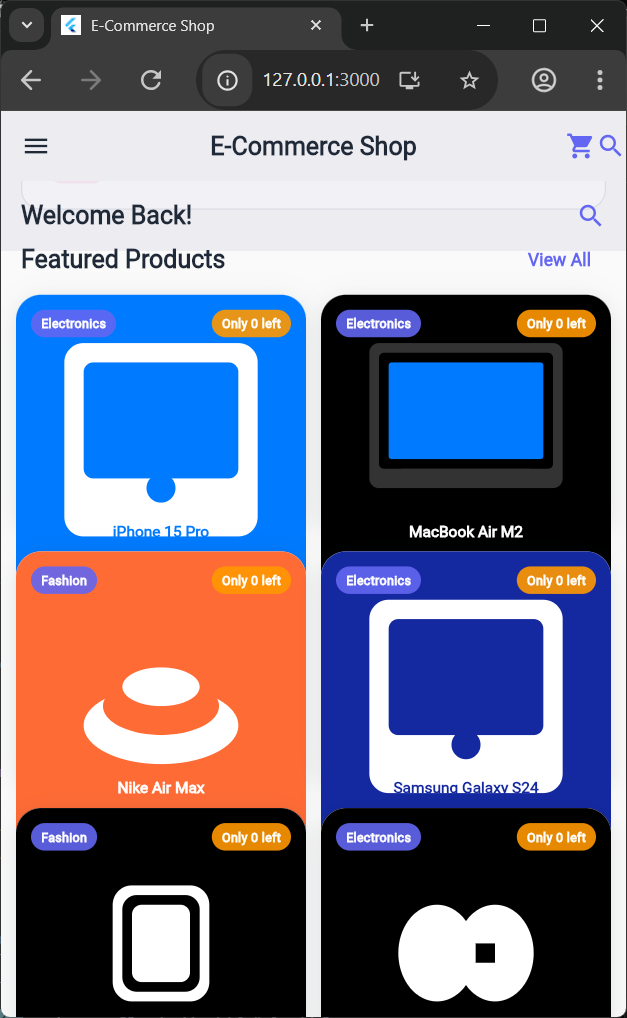Open the browser's three-dot menu

pos(599,80)
